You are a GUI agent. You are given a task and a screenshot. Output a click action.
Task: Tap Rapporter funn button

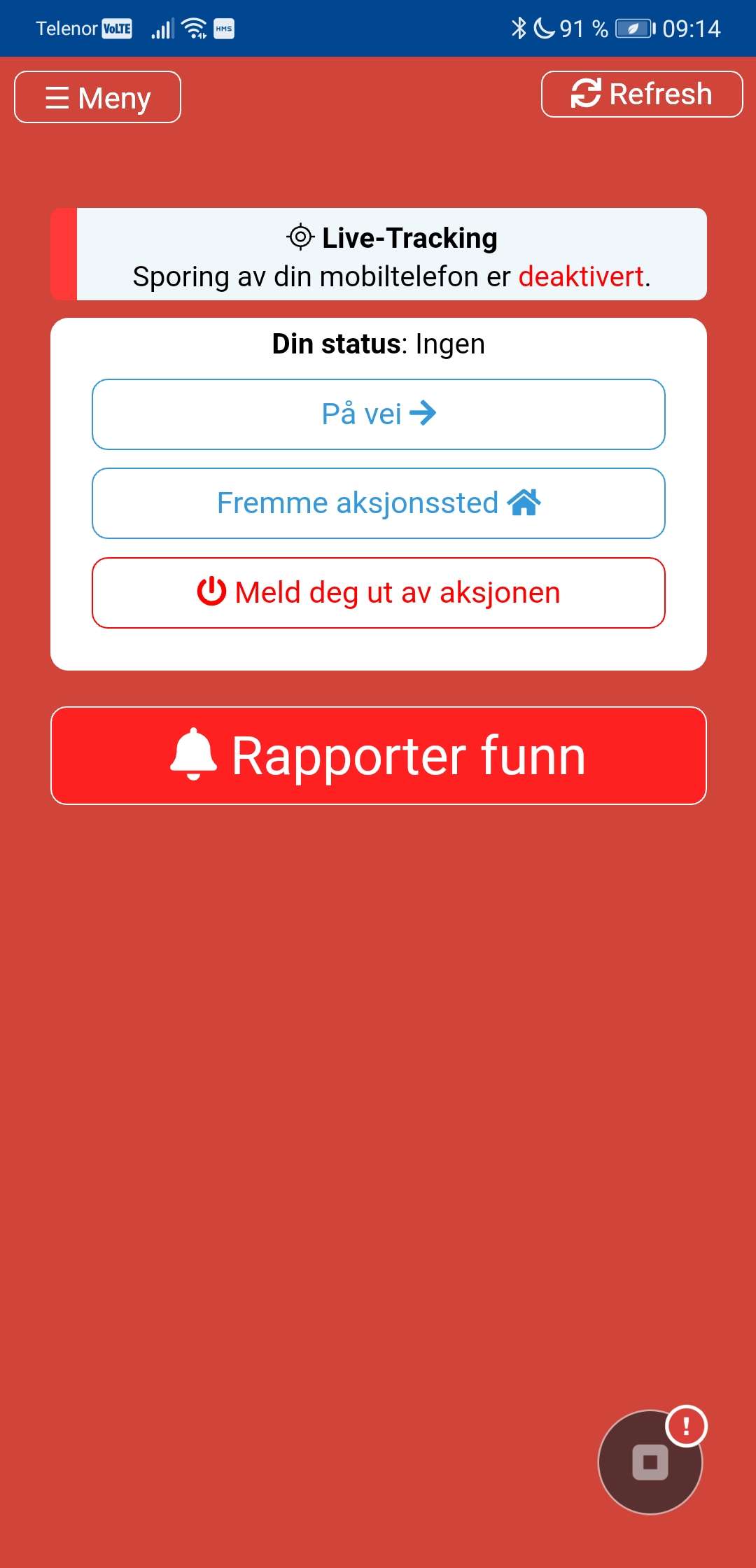point(378,756)
